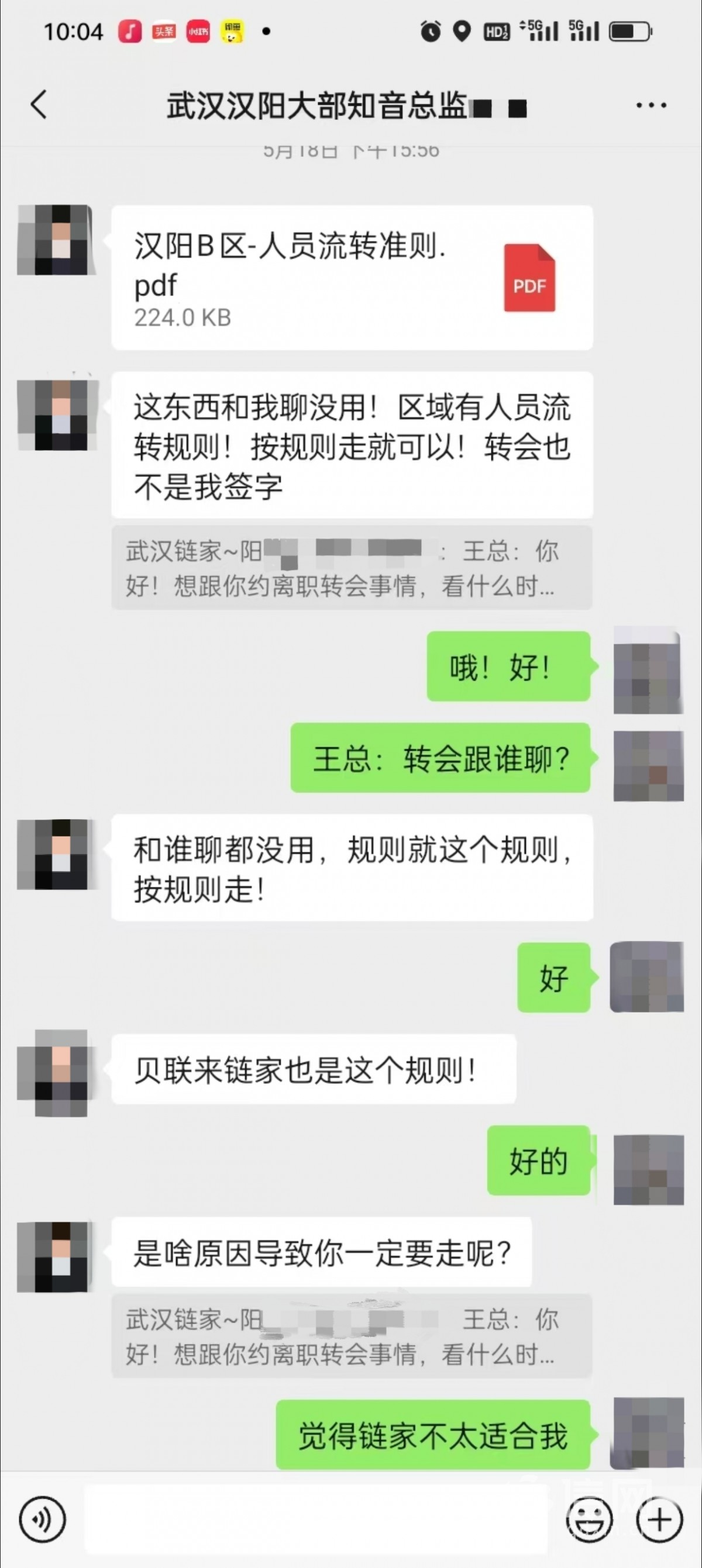702x1568 pixels.
Task: Open my avatar beside 觉得链家不太适合我
Action: (x=648, y=1432)
